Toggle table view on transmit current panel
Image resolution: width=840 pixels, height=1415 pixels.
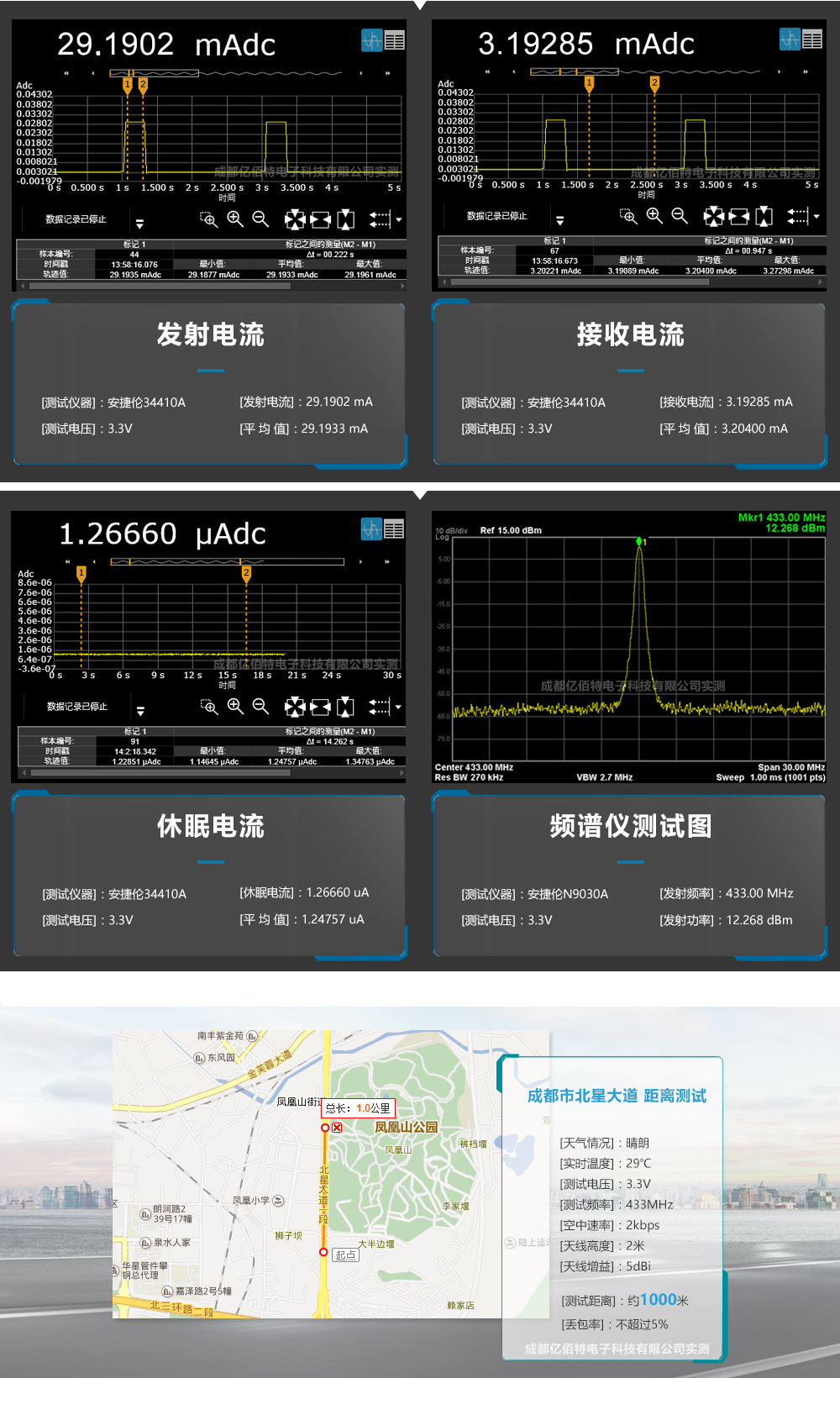pos(393,40)
